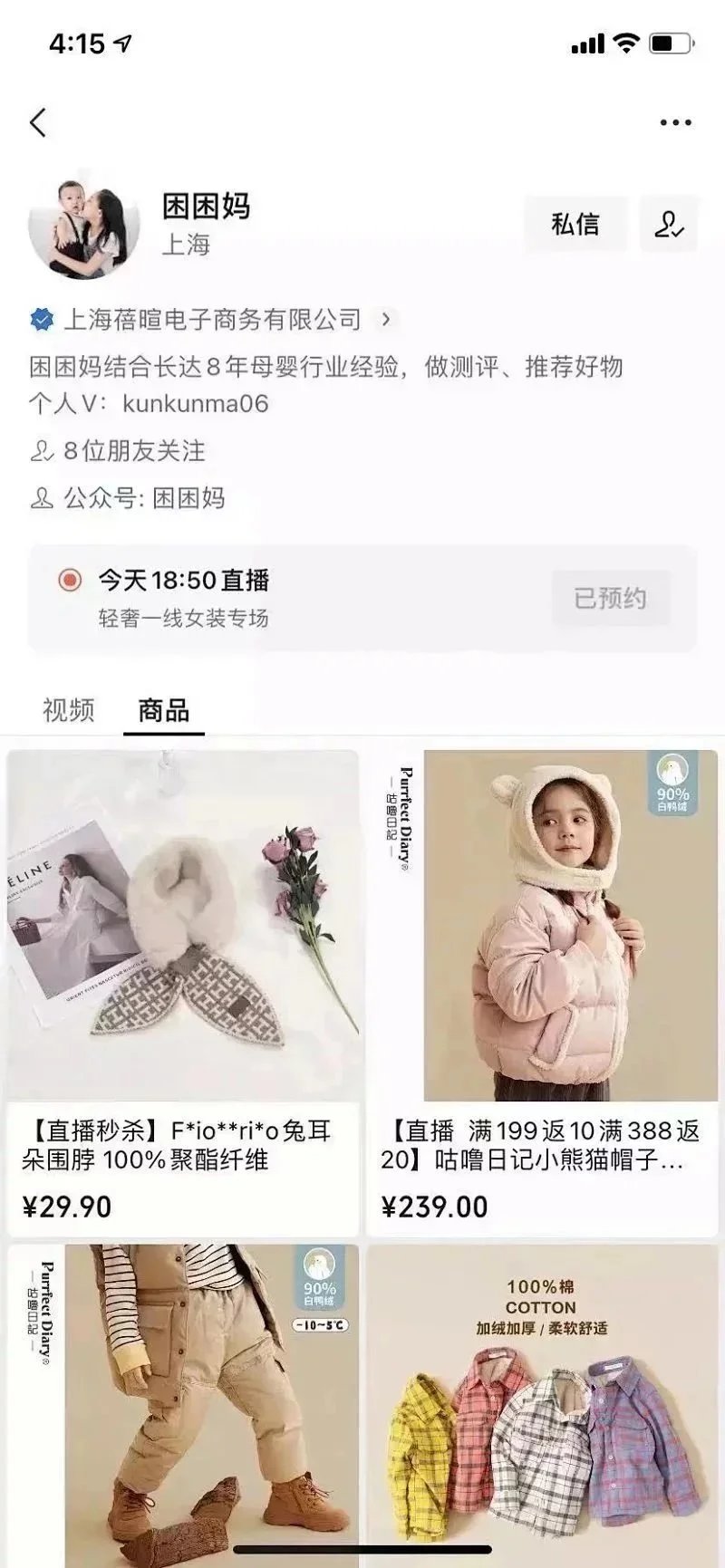Select the 商品 tab
The height and width of the screenshot is (1568, 725).
[164, 709]
